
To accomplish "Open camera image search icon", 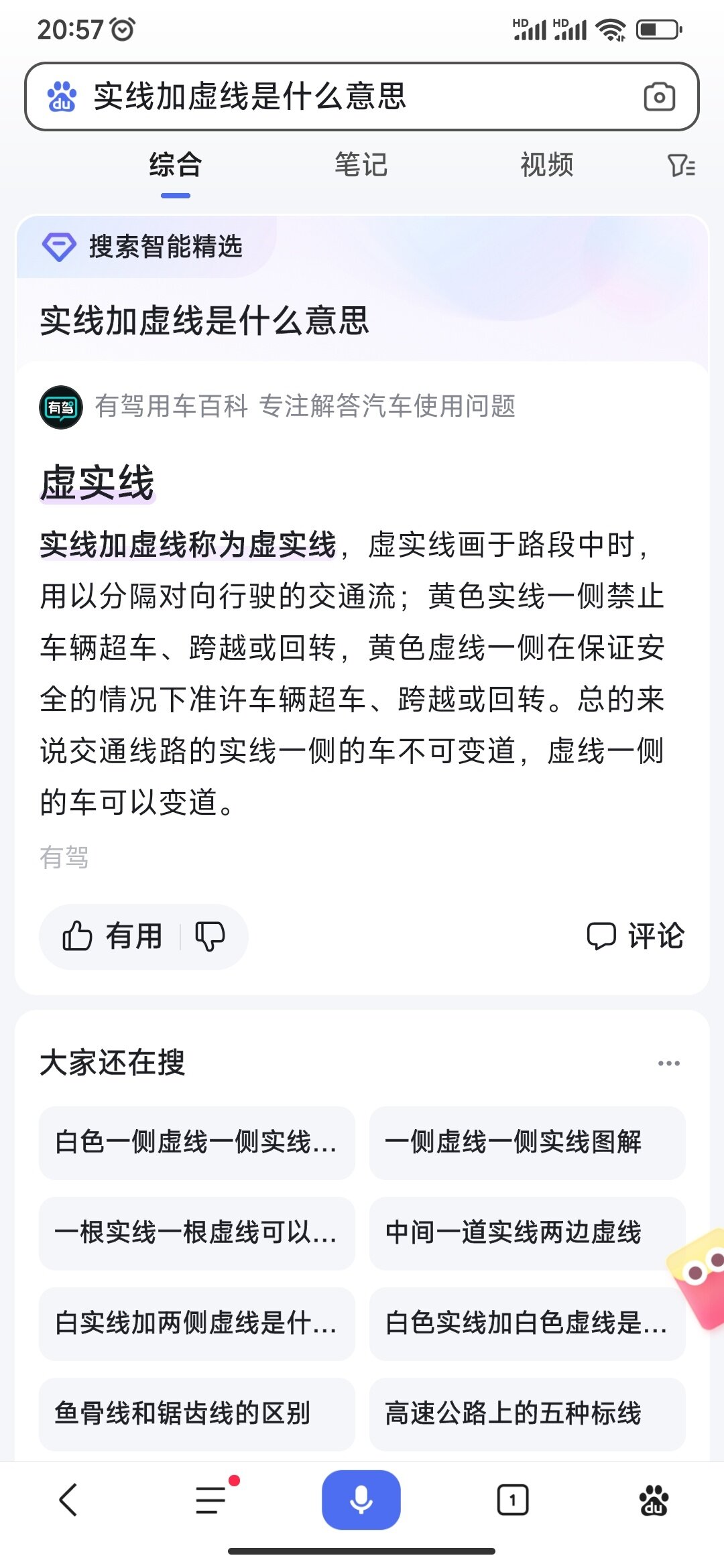I will coord(659,96).
